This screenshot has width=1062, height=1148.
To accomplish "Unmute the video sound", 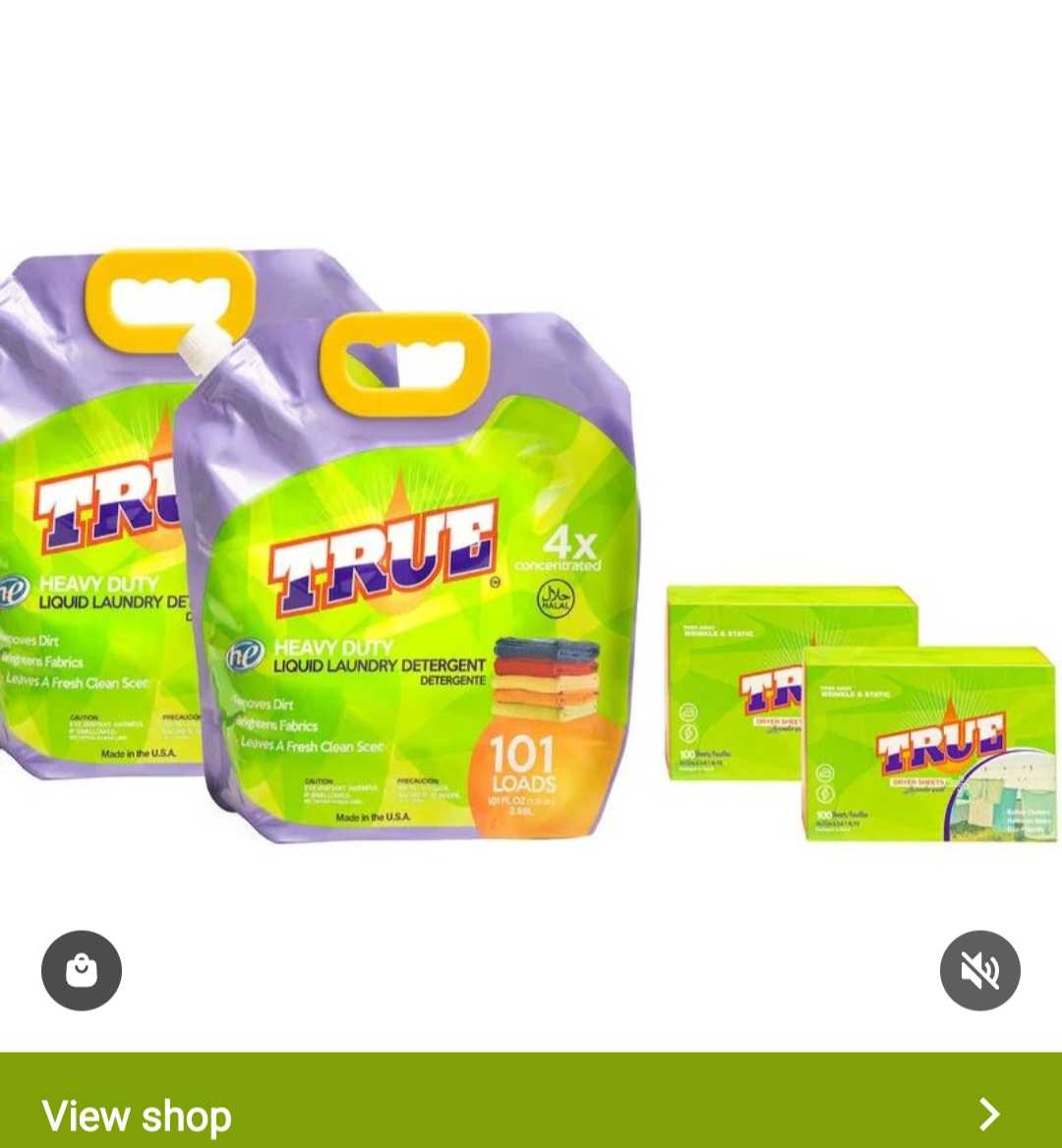I will (x=979, y=970).
